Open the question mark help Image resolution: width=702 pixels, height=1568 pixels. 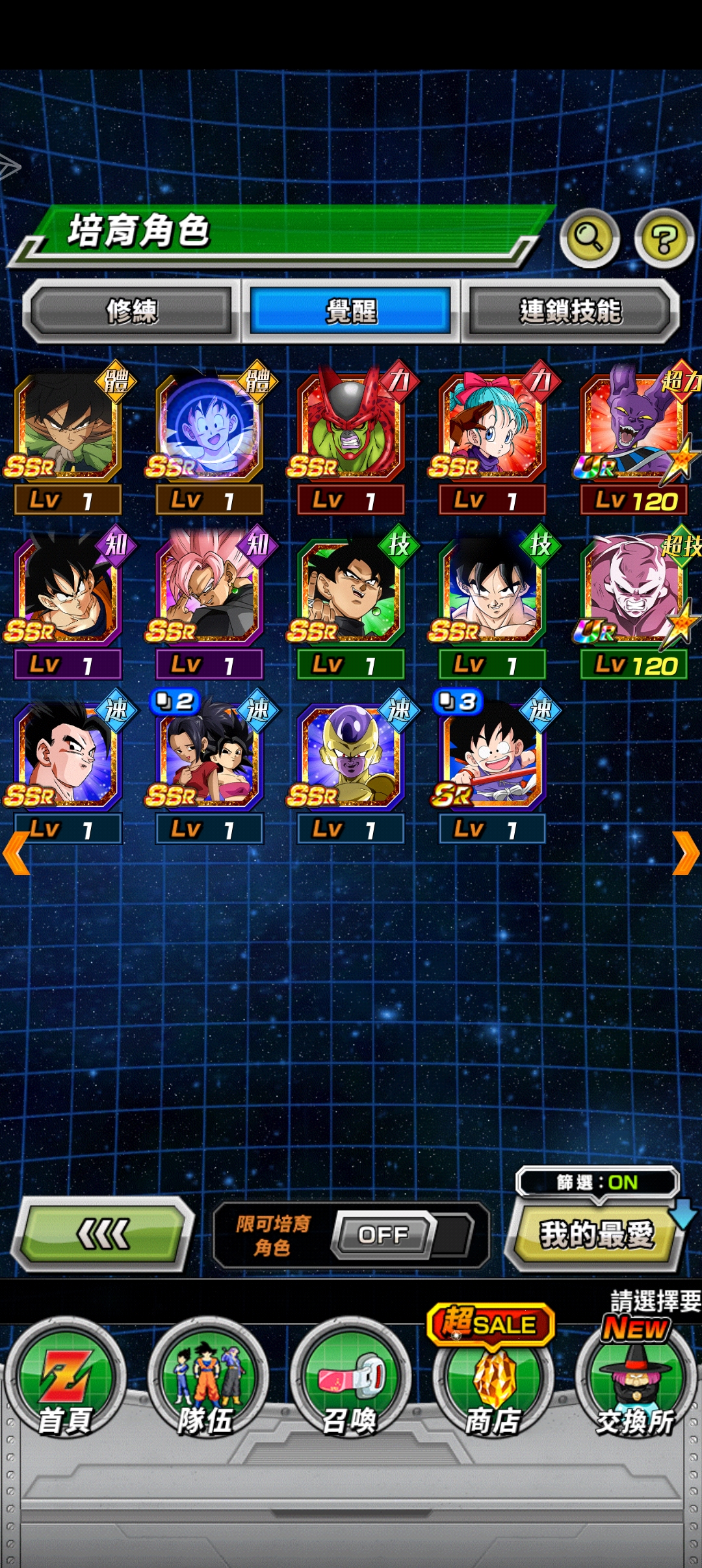tap(664, 239)
